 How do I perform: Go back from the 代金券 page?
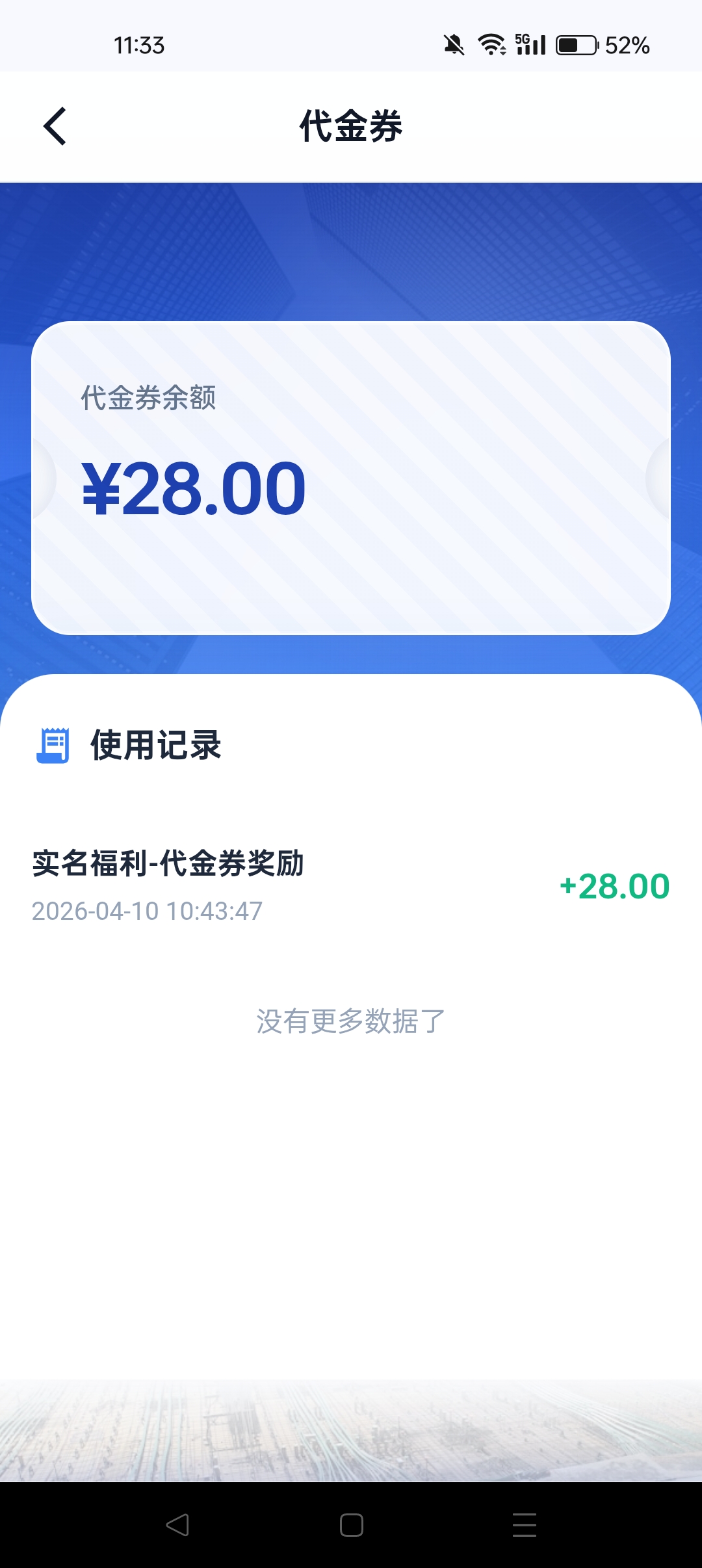click(55, 126)
